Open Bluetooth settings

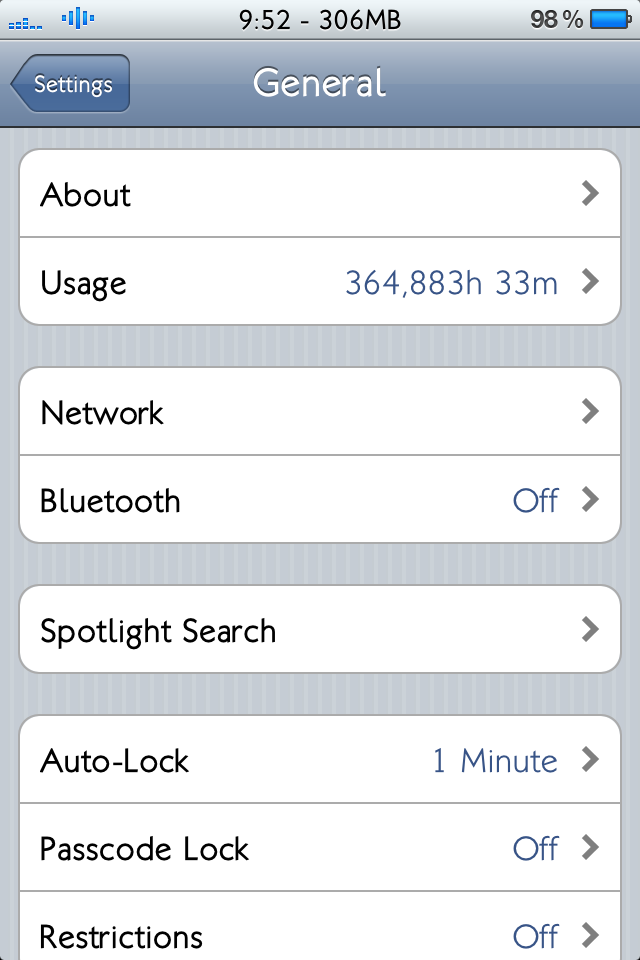(x=320, y=500)
